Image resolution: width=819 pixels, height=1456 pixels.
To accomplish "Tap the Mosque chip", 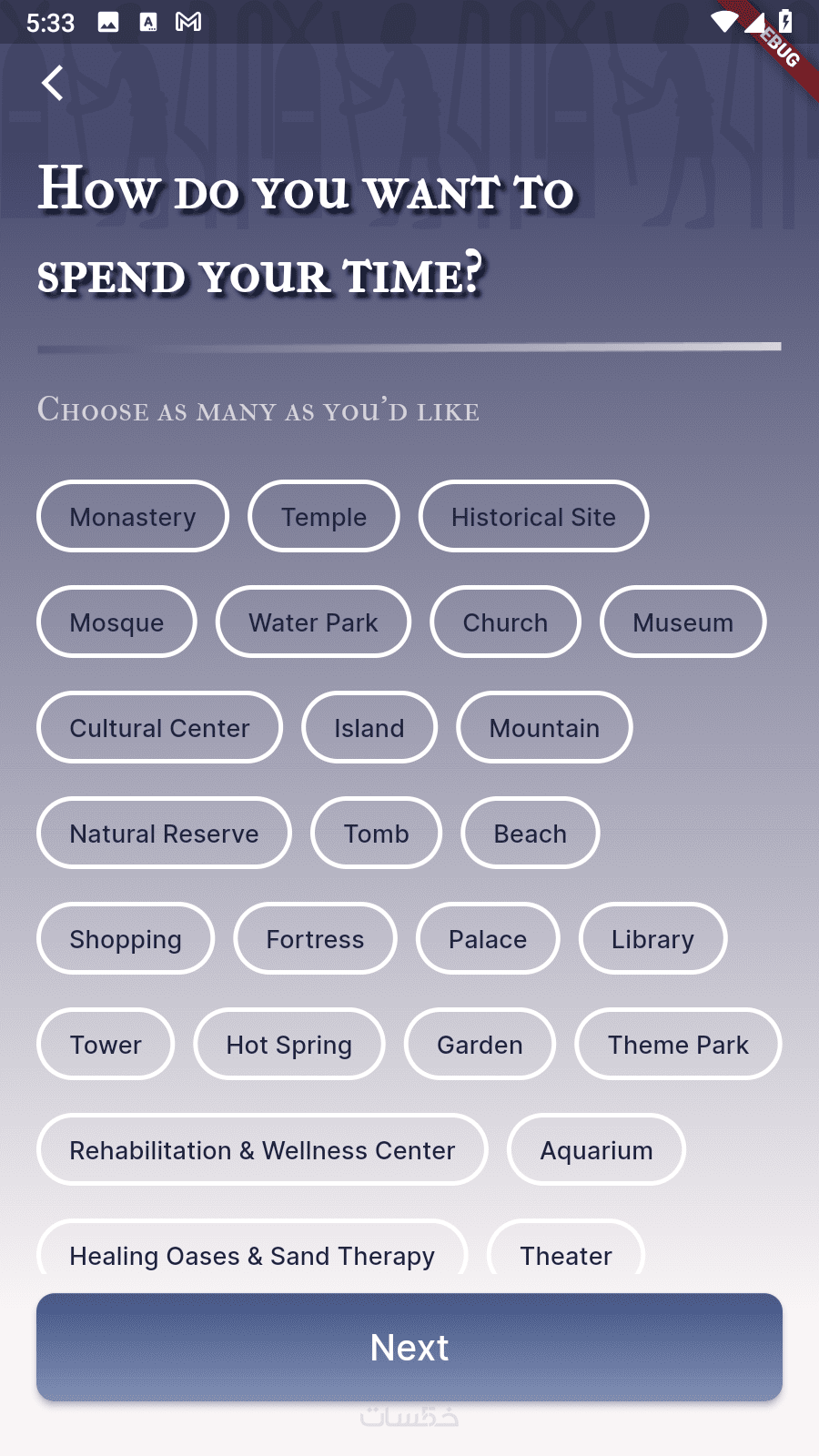I will click(x=116, y=622).
